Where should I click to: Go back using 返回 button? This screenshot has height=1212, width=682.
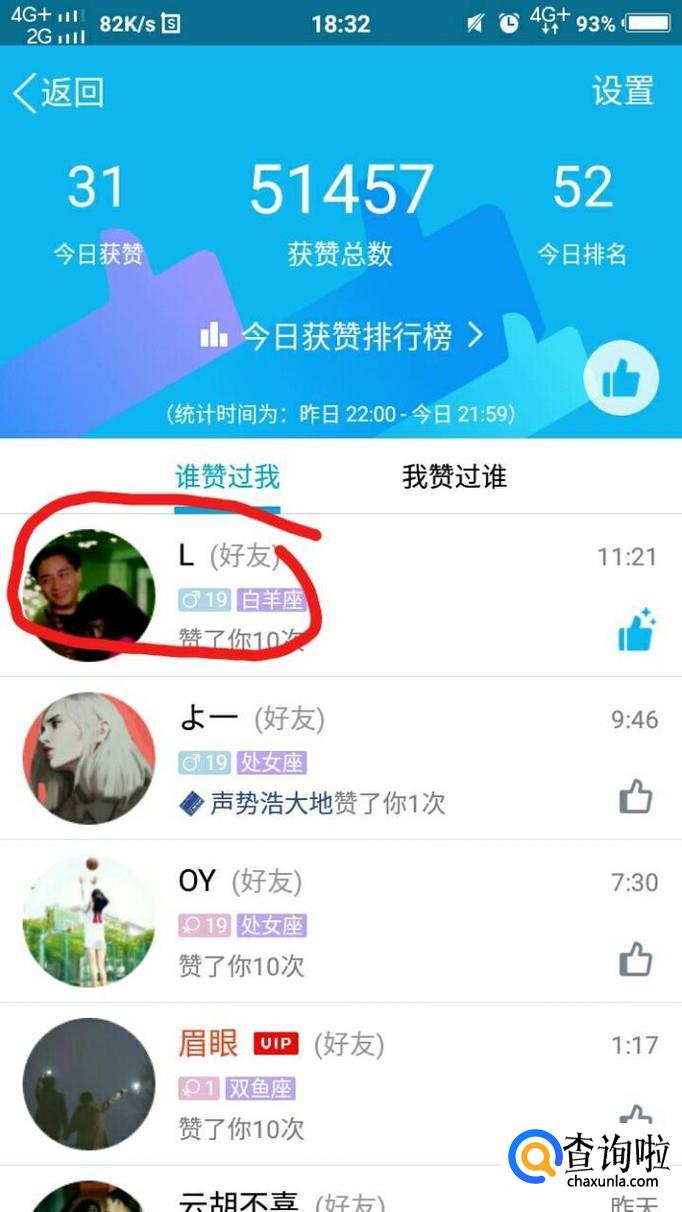58,92
